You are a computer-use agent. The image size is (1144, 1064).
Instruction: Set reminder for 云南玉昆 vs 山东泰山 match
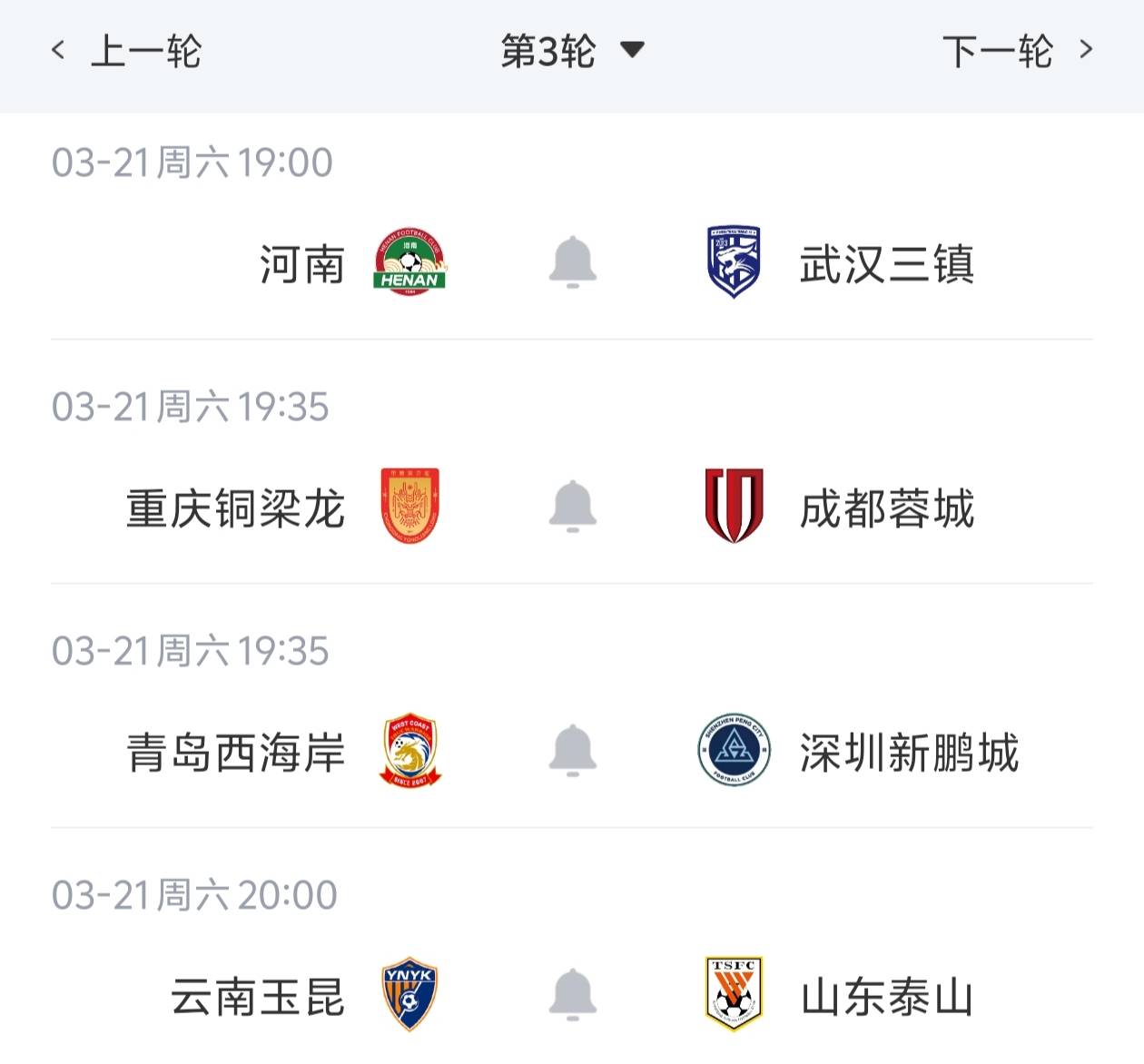pos(573,995)
